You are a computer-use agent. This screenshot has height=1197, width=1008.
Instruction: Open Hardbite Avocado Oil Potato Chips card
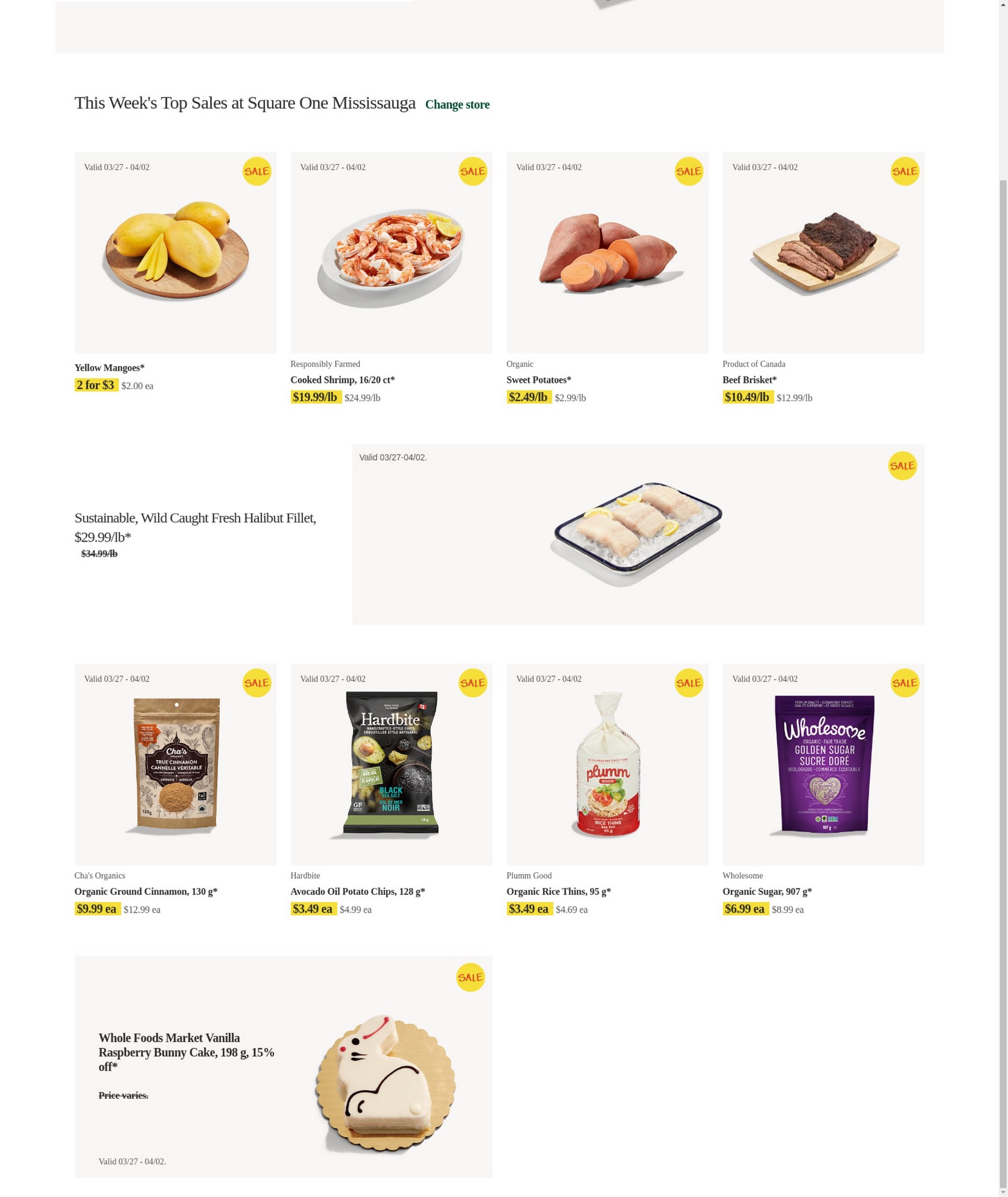pos(391,764)
